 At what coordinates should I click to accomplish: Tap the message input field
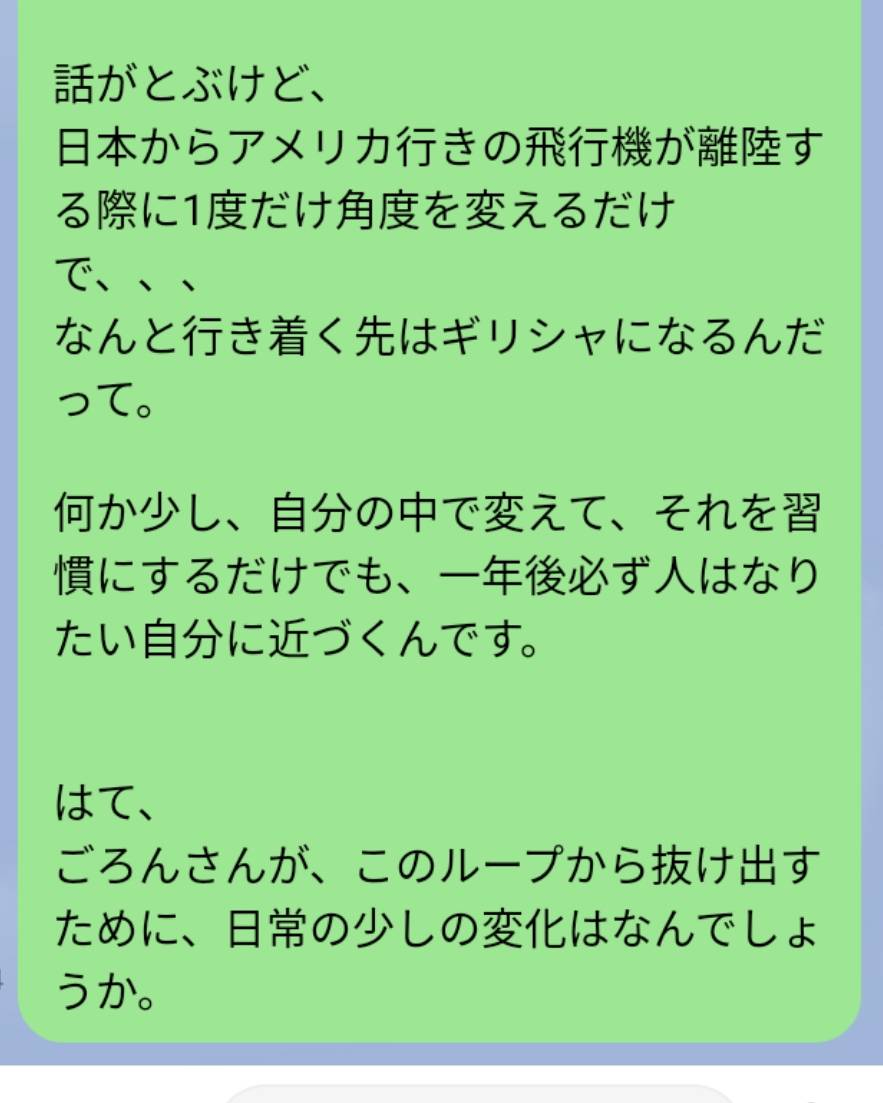click(x=480, y=1095)
